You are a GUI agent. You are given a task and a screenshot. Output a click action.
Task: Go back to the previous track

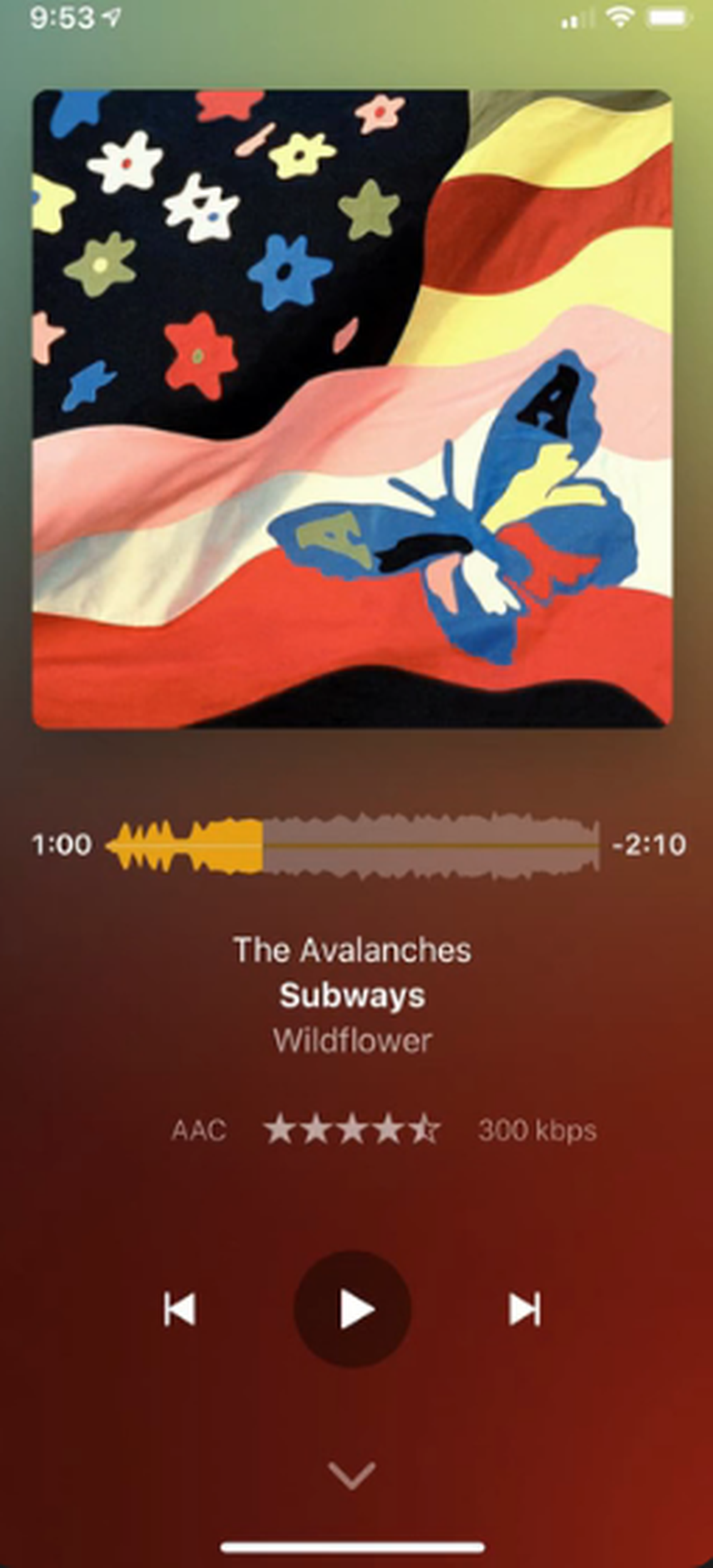(x=179, y=1309)
